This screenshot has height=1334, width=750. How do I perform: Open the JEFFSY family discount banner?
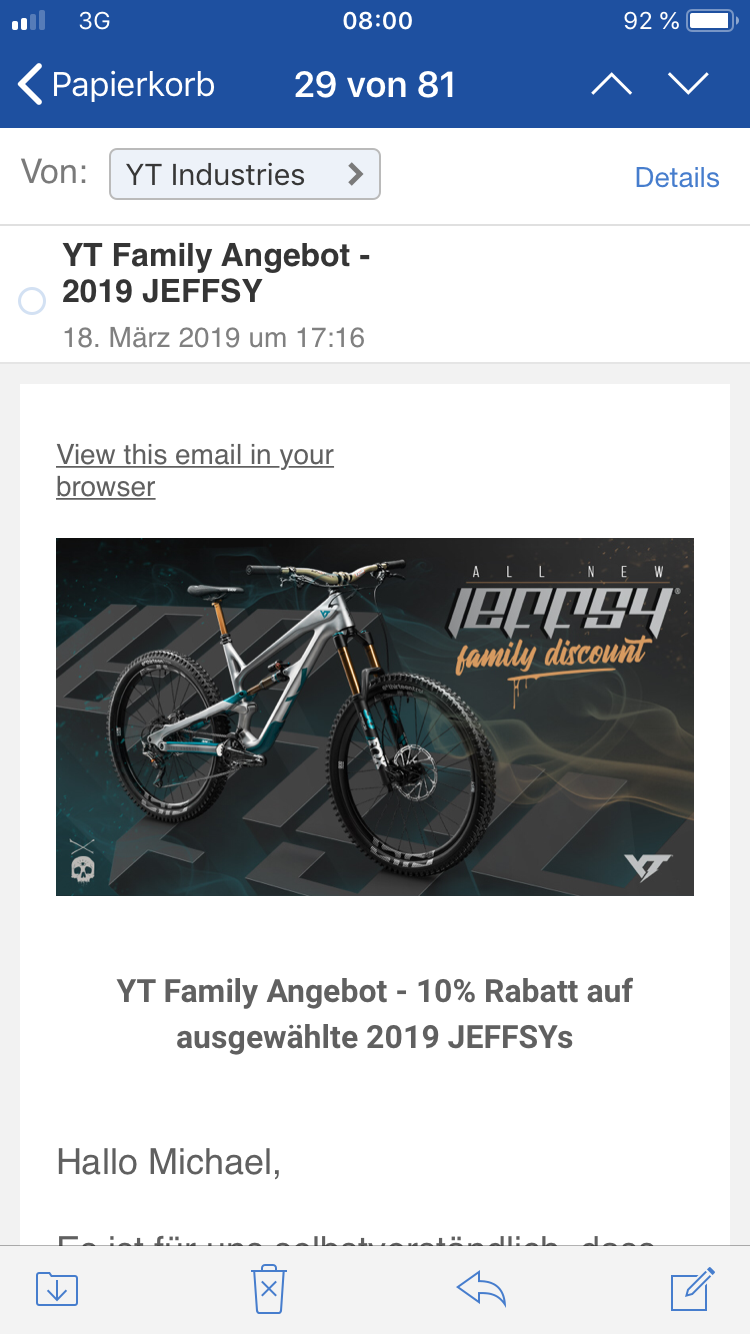tap(375, 716)
